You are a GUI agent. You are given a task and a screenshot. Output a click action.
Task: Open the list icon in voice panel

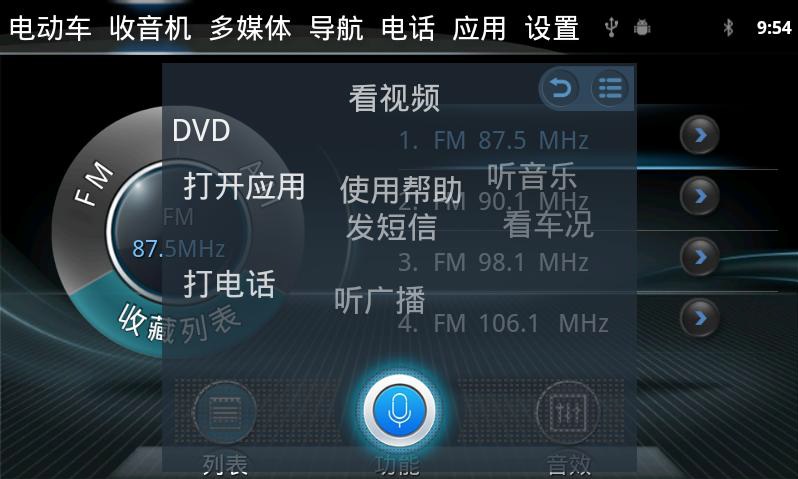609,89
